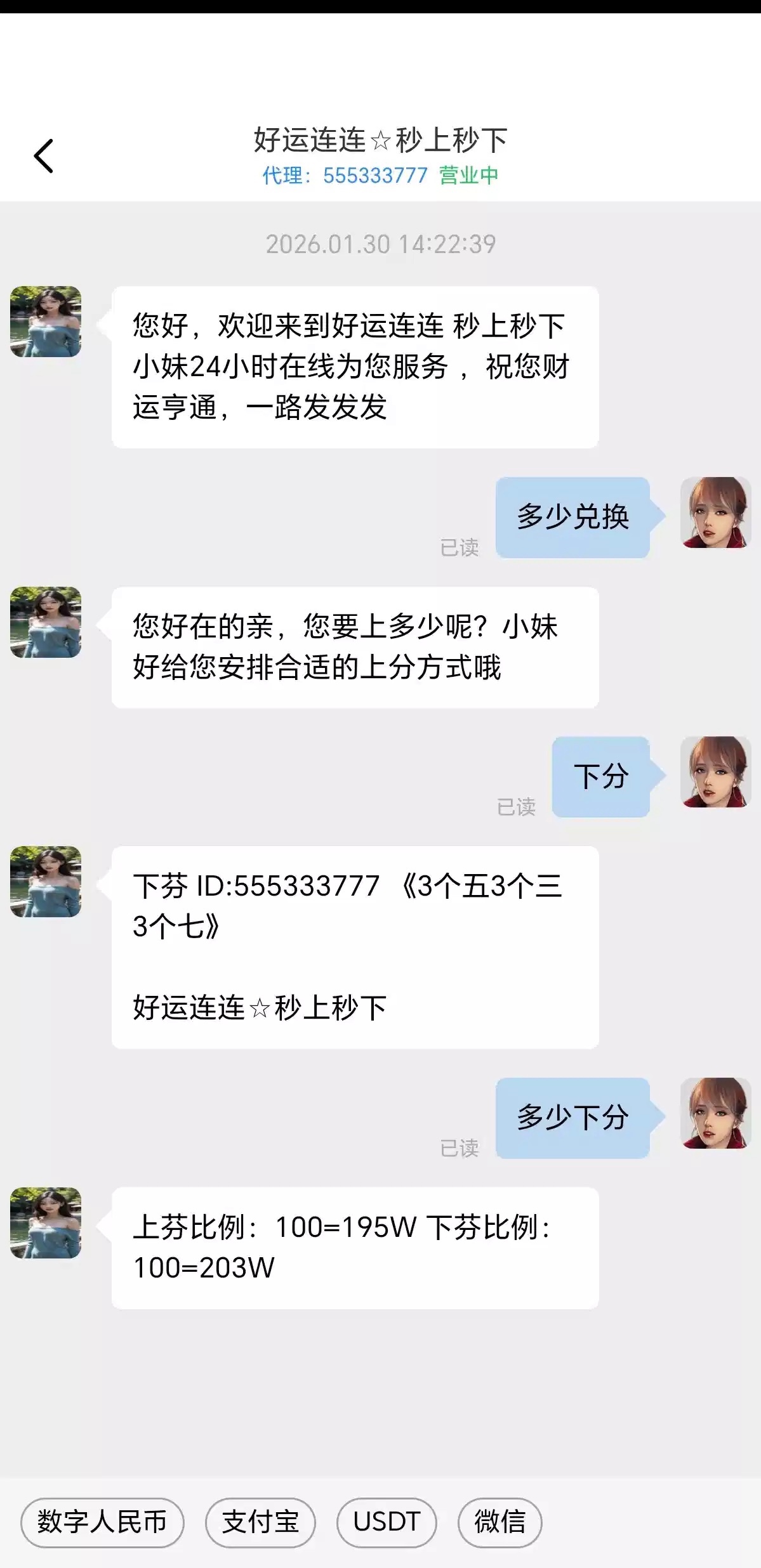Screen dimensions: 761x1568
Task: Pick the 微信 chip
Action: pyautogui.click(x=500, y=1522)
